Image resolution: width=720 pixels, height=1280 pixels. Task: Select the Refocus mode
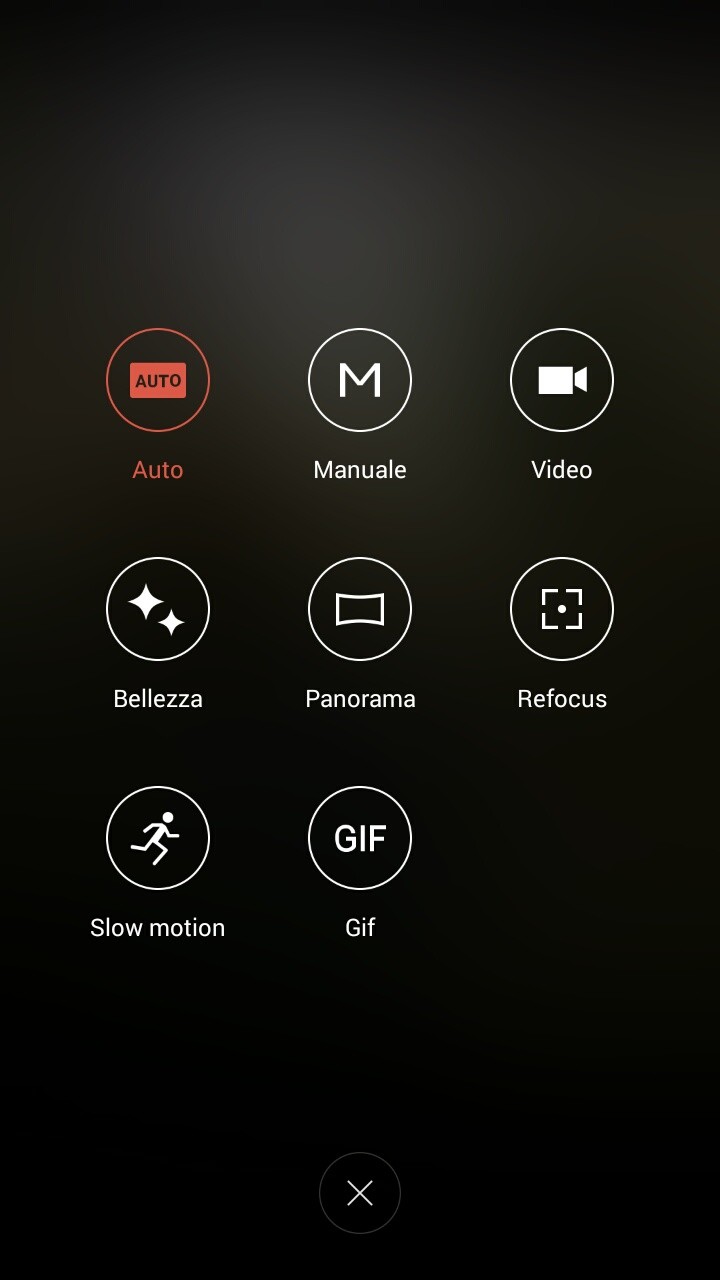[x=562, y=609]
